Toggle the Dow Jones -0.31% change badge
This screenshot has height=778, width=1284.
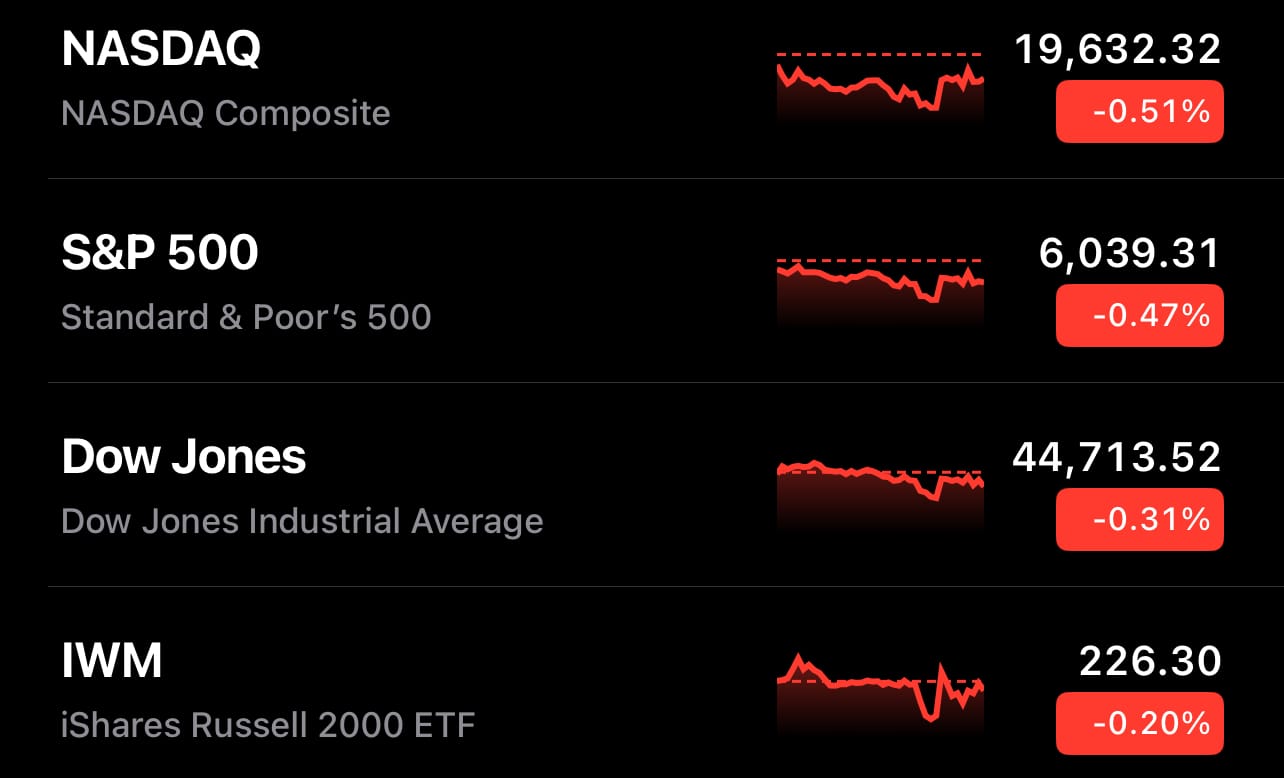coord(1139,520)
